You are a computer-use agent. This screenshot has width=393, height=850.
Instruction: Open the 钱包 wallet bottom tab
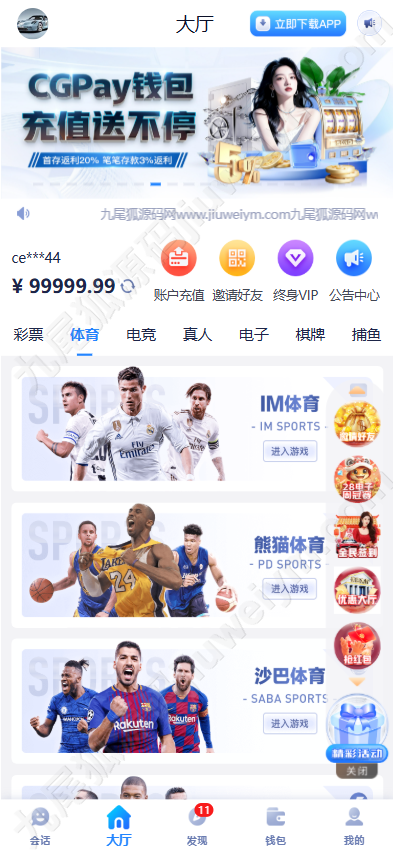click(x=275, y=826)
